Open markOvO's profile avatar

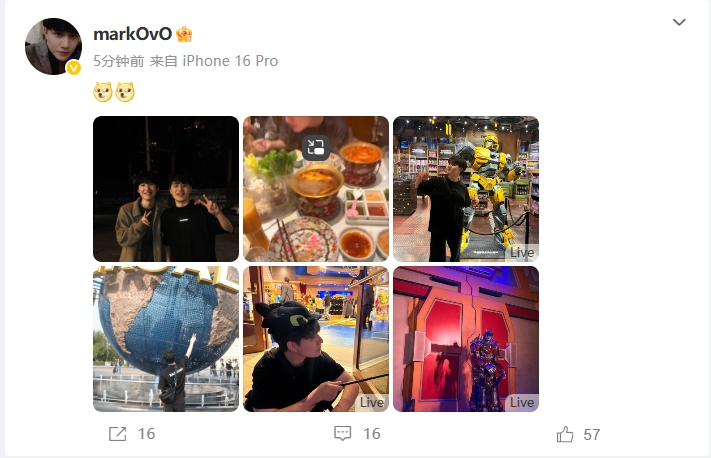tap(53, 46)
